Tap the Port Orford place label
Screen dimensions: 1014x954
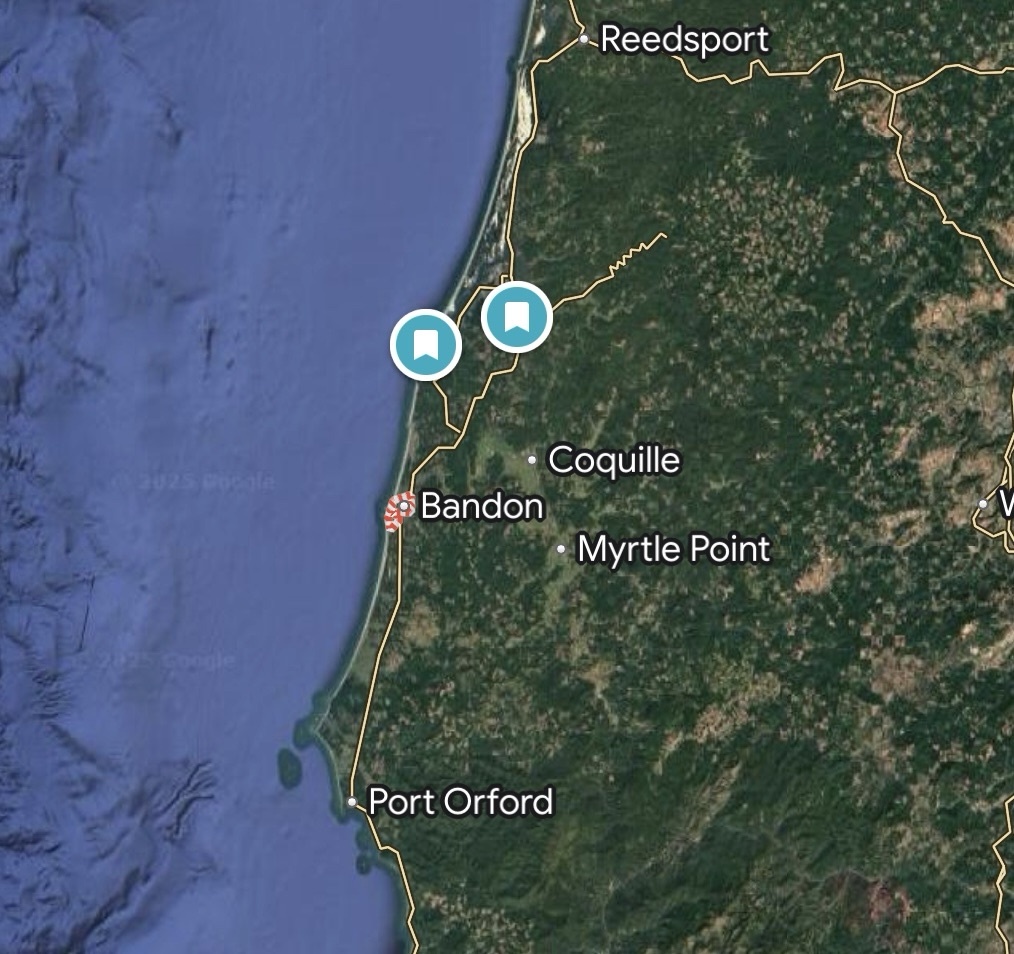pos(460,802)
